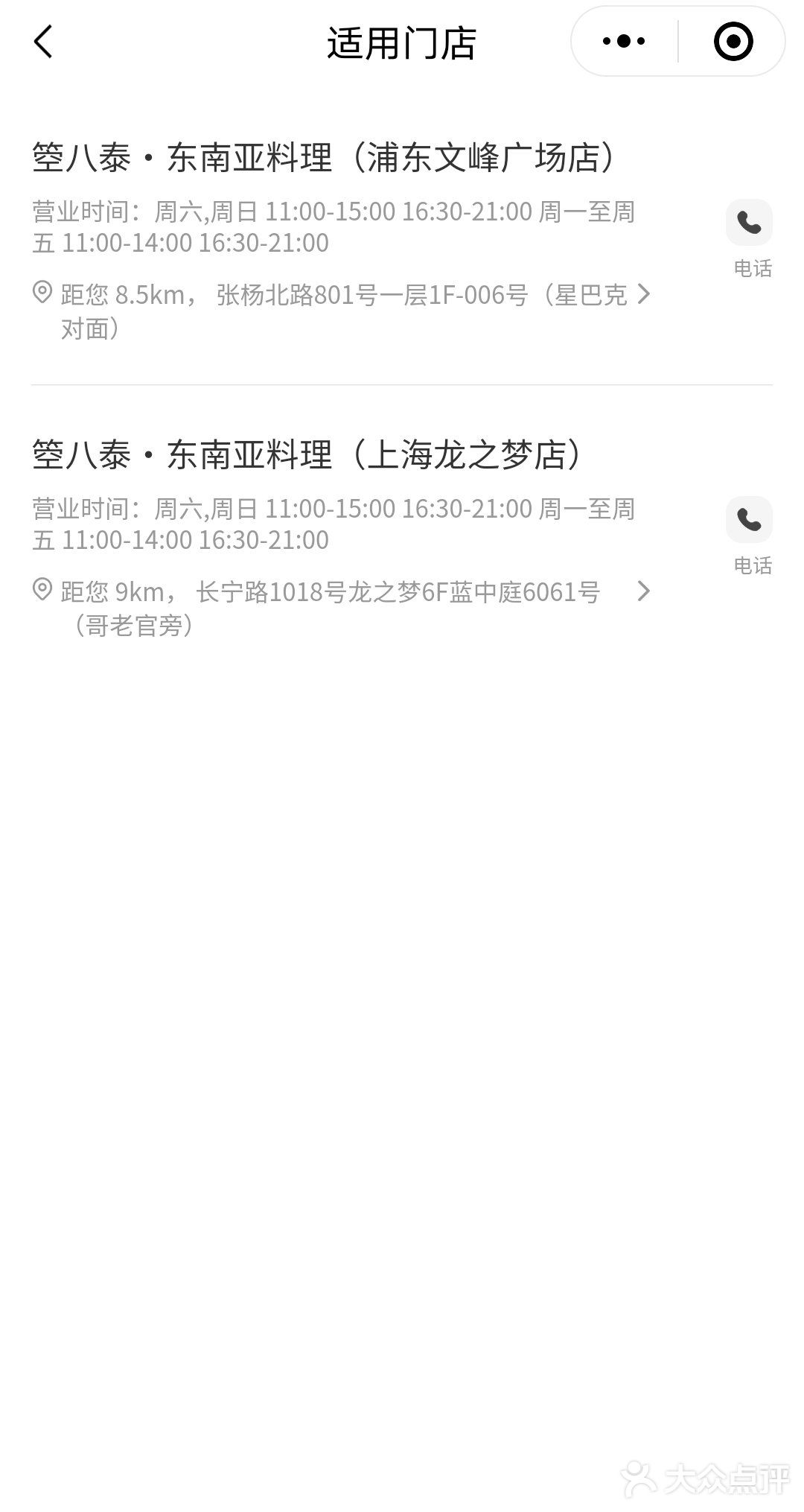Select the 适用门店 page title
Viewport: 804px width, 1512px height.
pyautogui.click(x=402, y=42)
